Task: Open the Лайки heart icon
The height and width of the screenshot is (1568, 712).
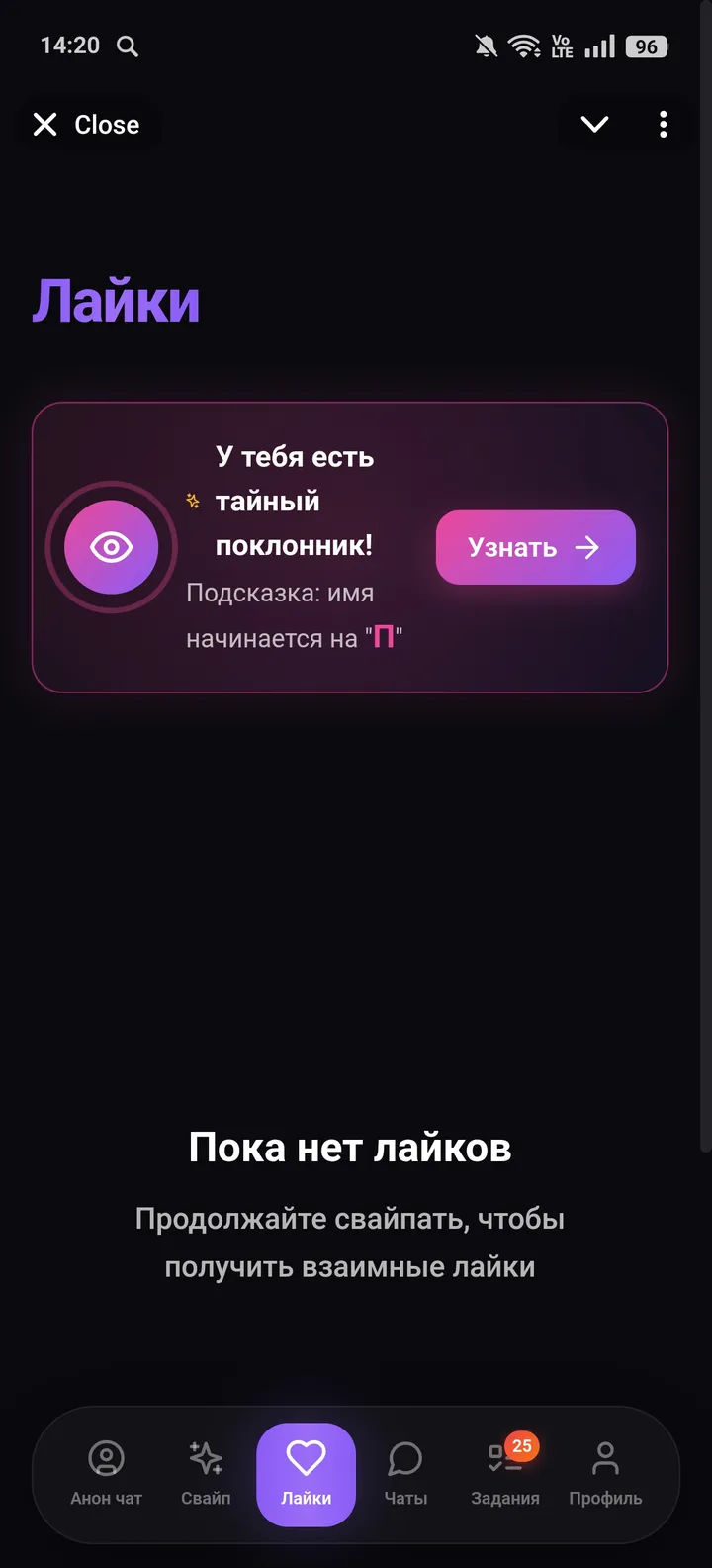Action: pos(306,1454)
